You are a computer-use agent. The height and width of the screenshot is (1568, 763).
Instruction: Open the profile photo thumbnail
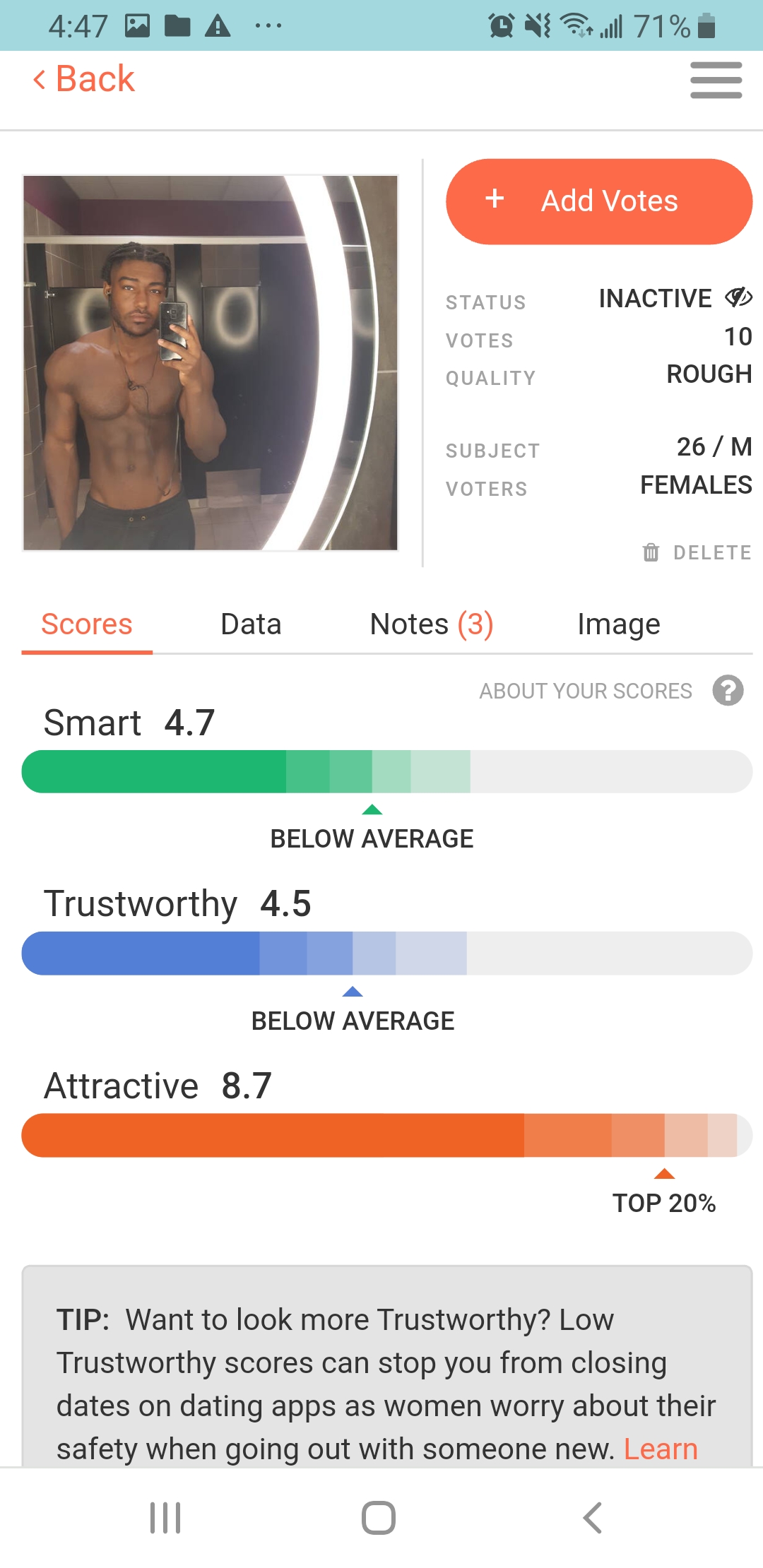[211, 362]
